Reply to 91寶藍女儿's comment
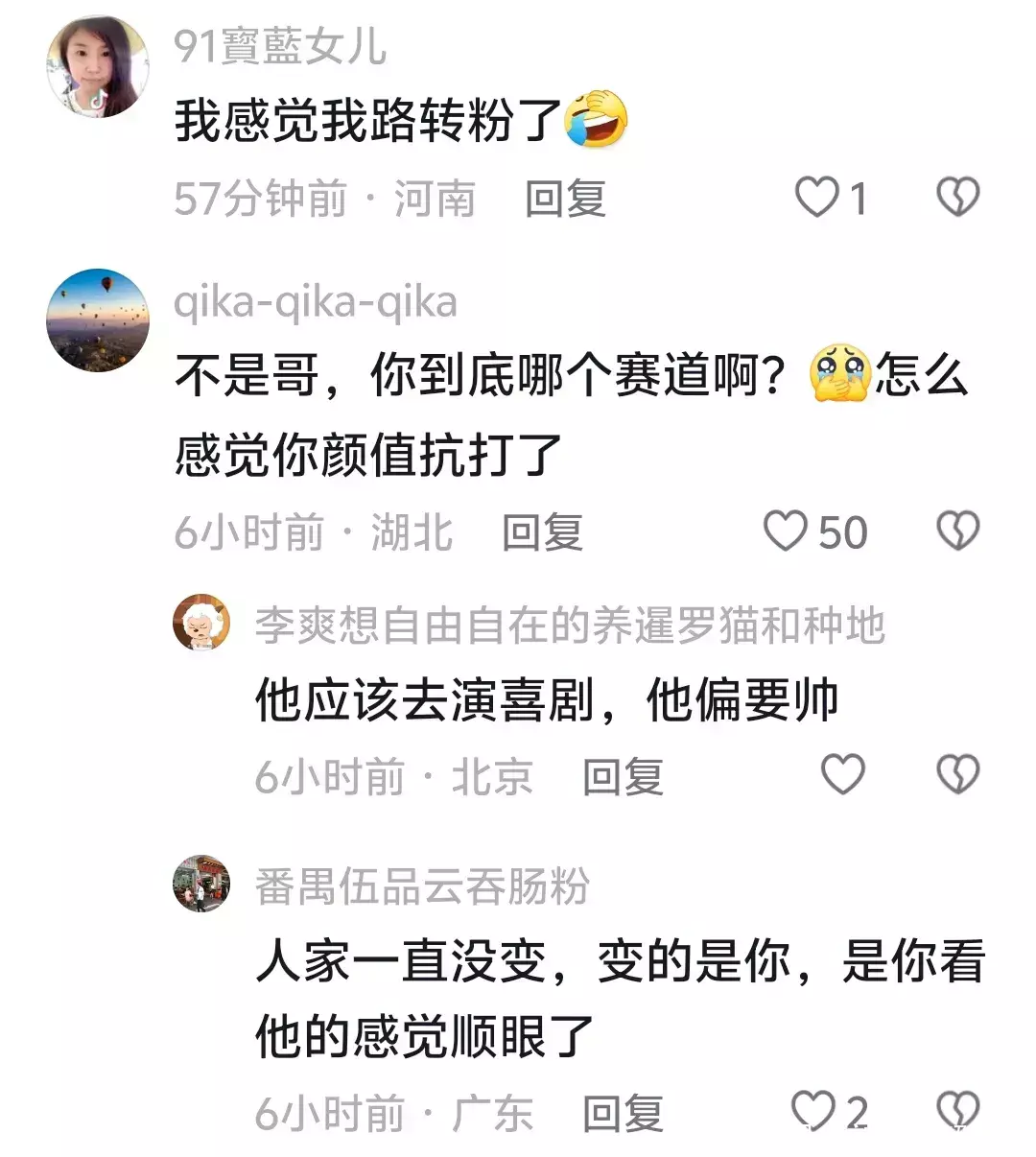The height and width of the screenshot is (1157, 1036). click(x=565, y=199)
